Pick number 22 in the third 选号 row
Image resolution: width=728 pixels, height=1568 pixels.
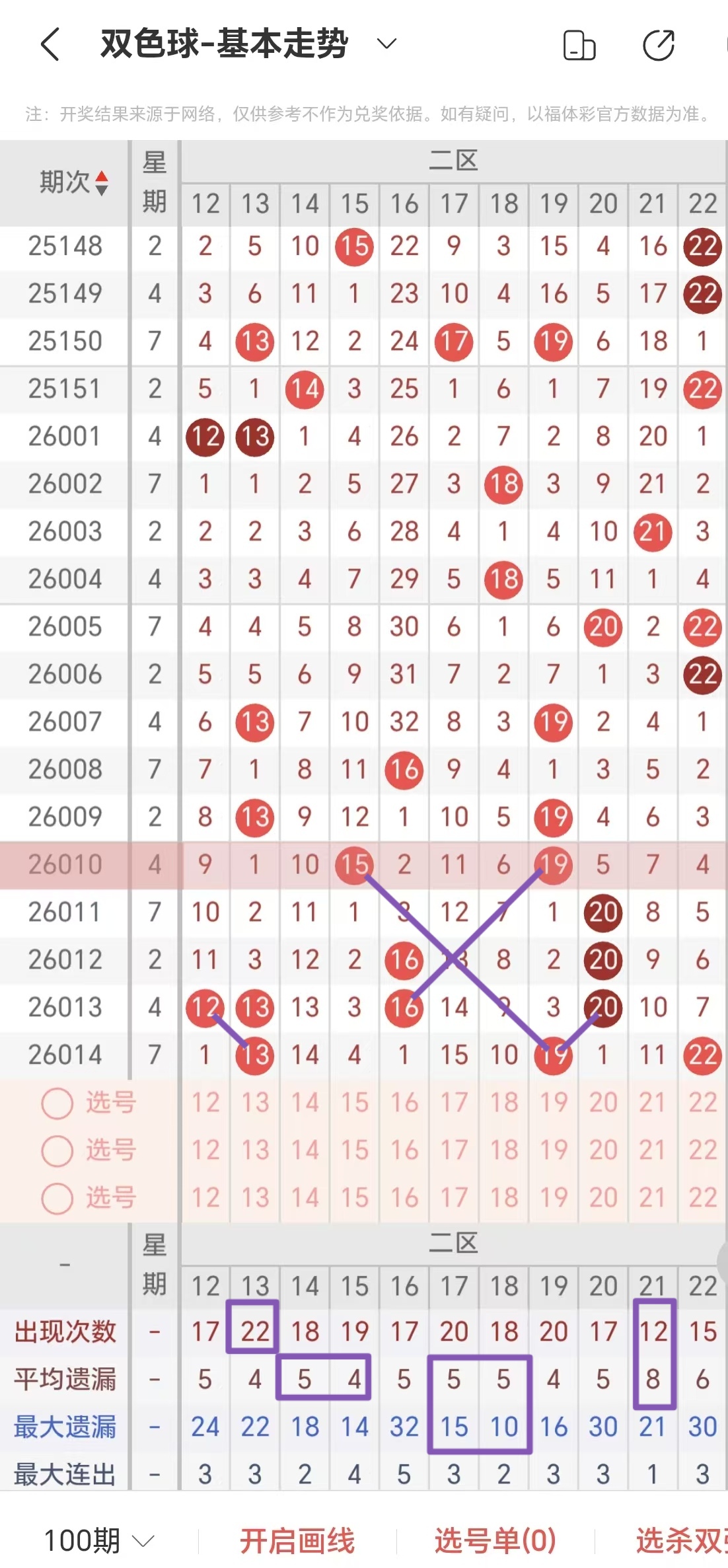click(702, 1197)
